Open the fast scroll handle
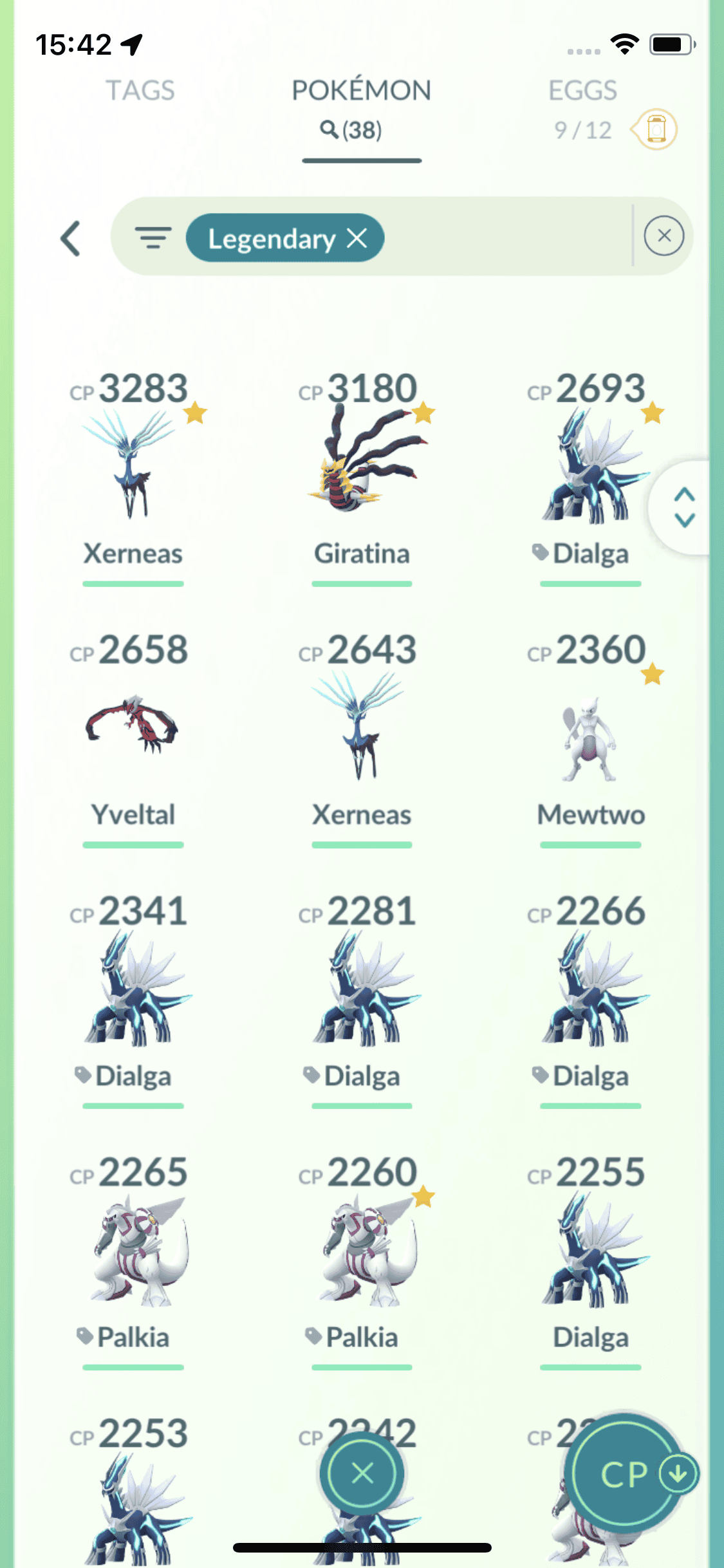The height and width of the screenshot is (1568, 724). (684, 507)
